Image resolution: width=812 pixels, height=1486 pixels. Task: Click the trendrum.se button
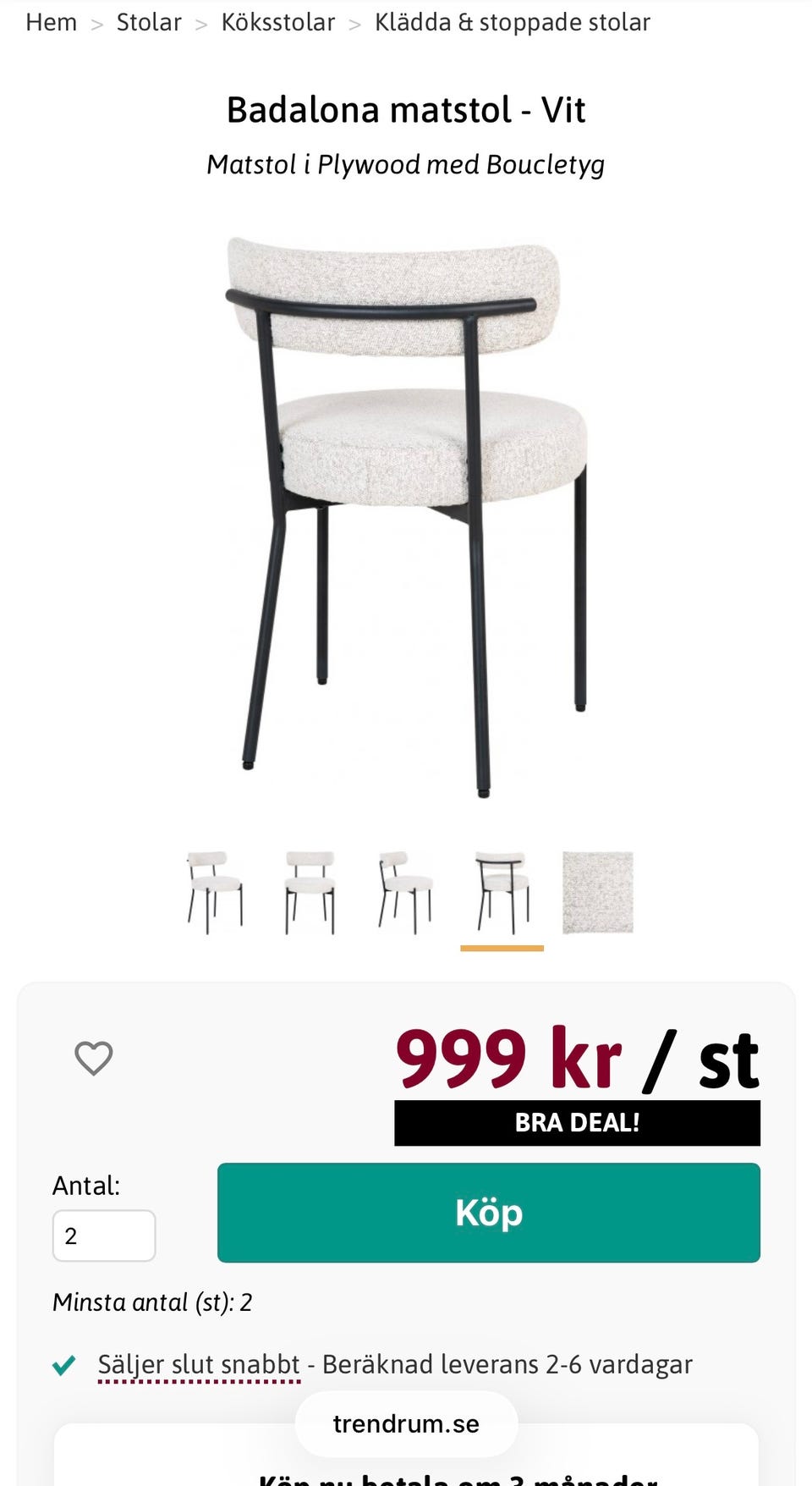(405, 1424)
